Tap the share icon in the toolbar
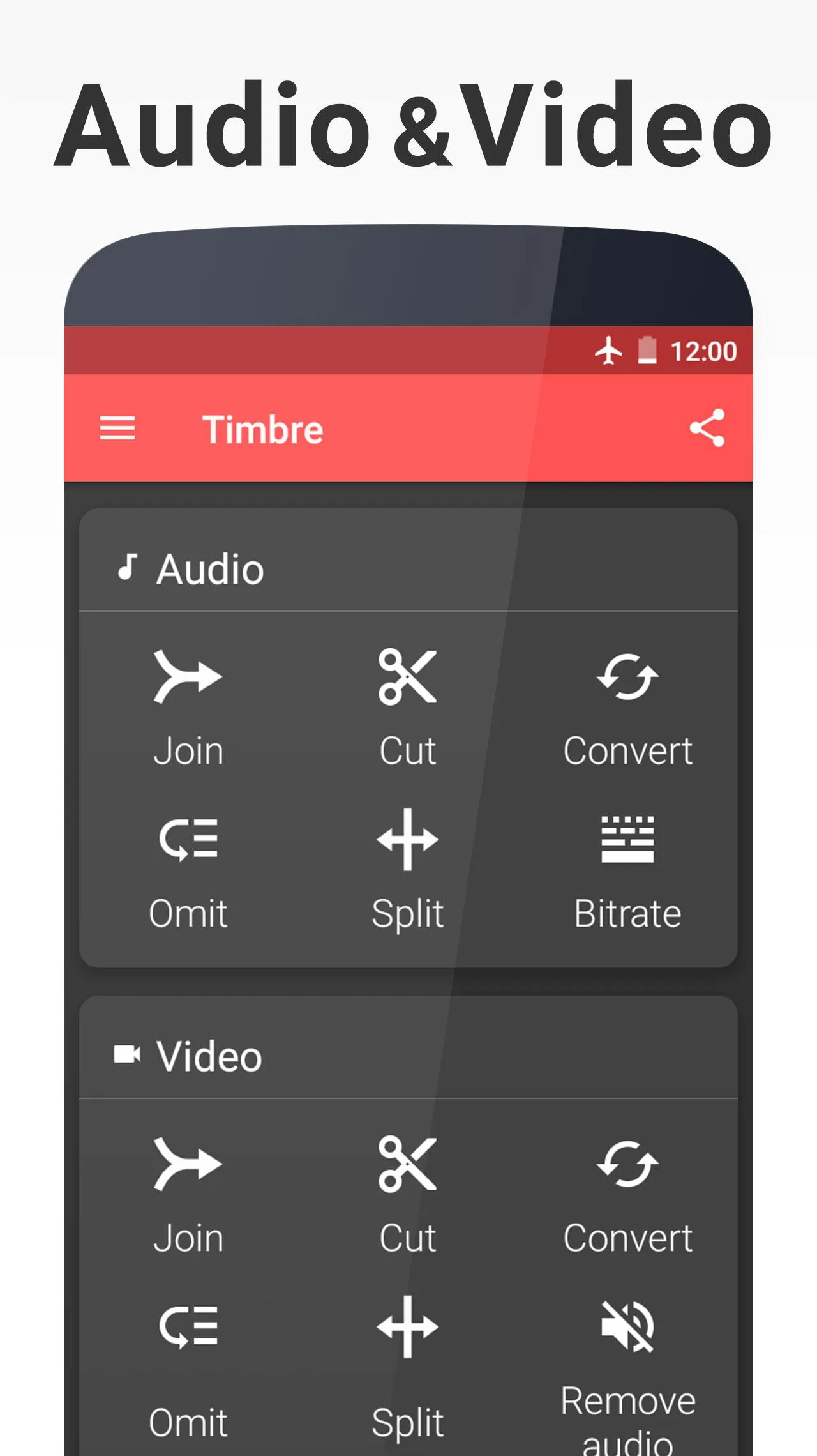The image size is (817, 1456). click(707, 429)
